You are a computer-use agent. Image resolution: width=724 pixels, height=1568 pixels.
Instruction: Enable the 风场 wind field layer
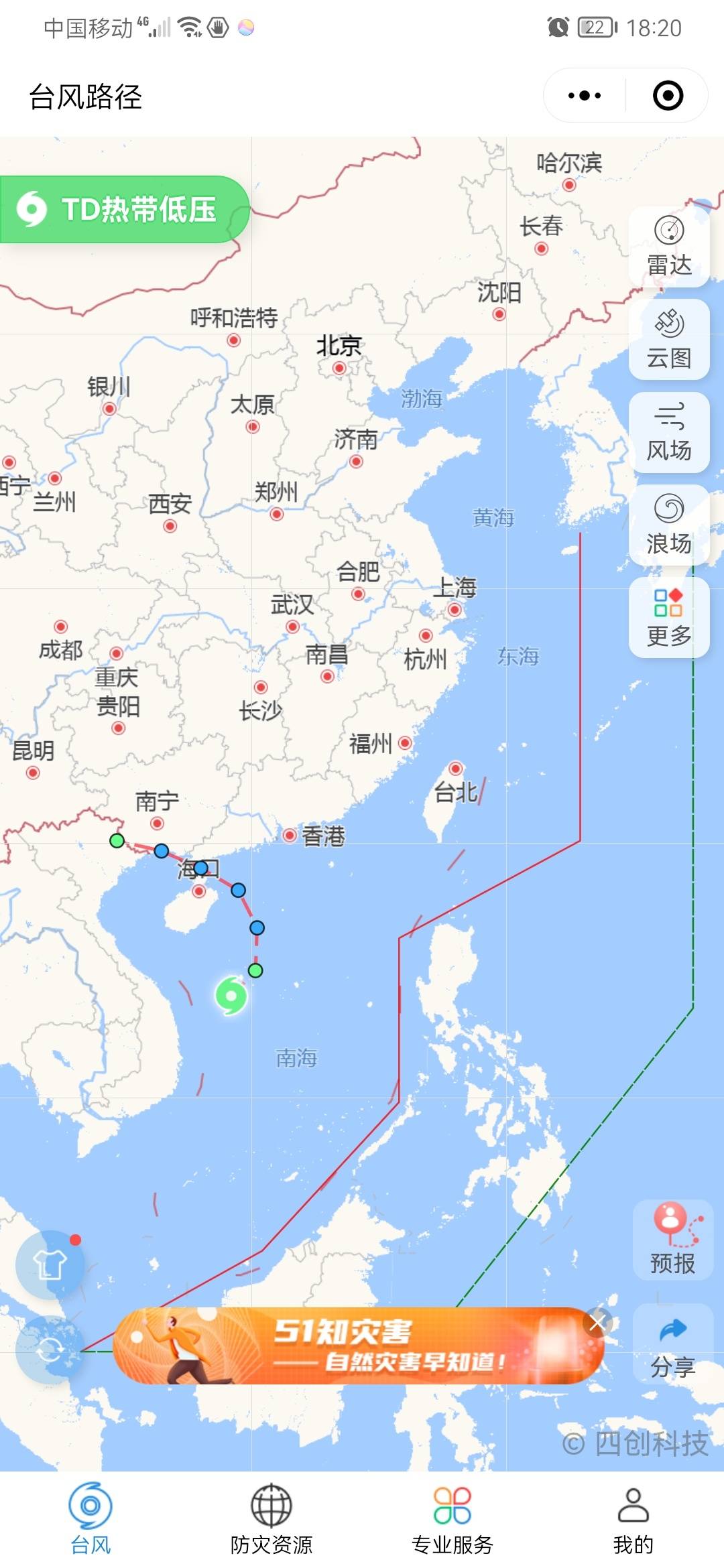[669, 432]
